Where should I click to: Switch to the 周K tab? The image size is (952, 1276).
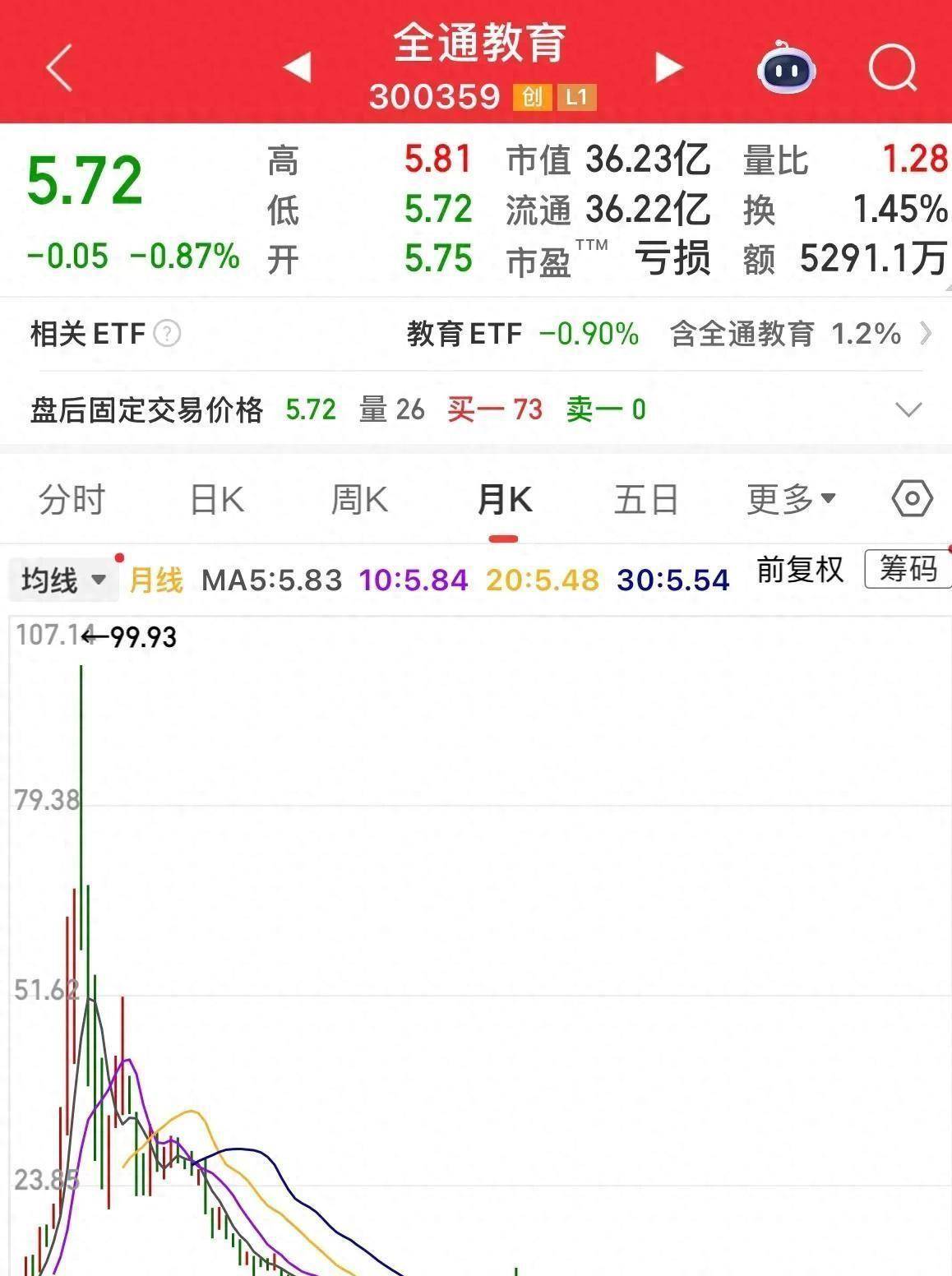[x=359, y=499]
